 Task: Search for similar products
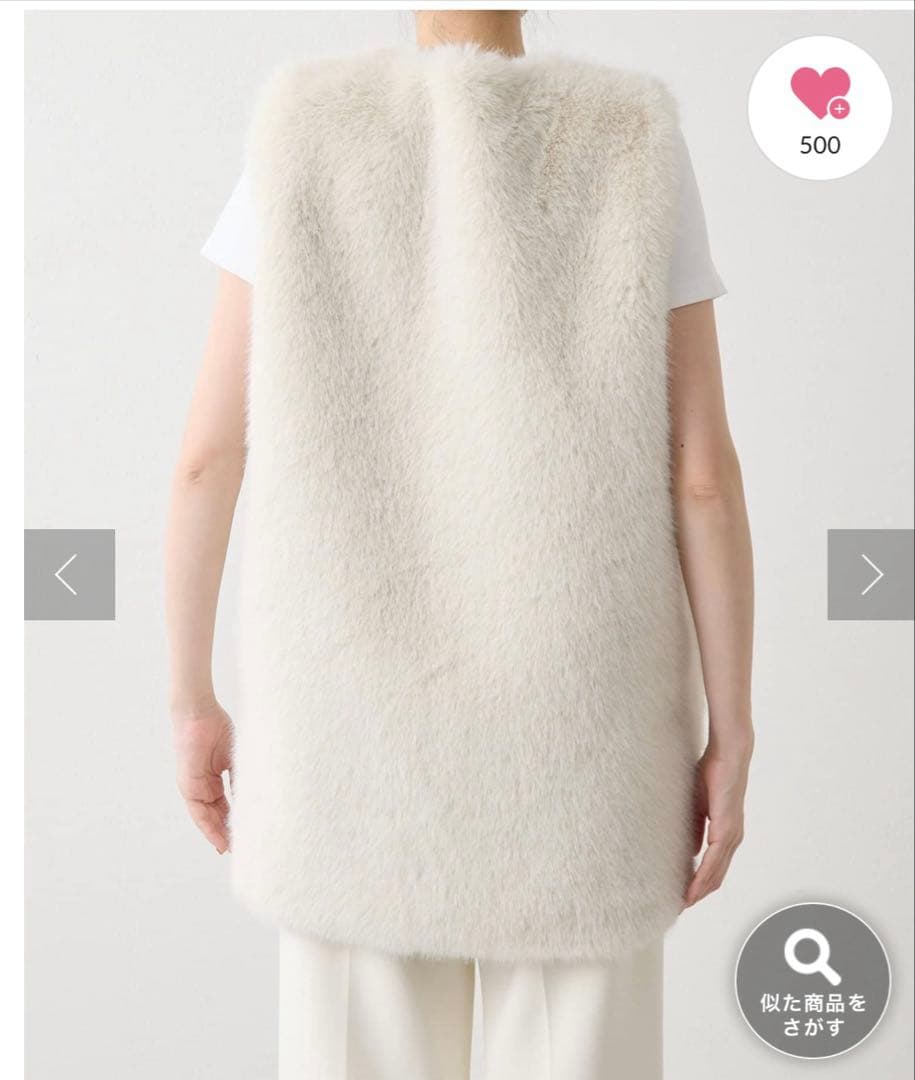point(812,979)
